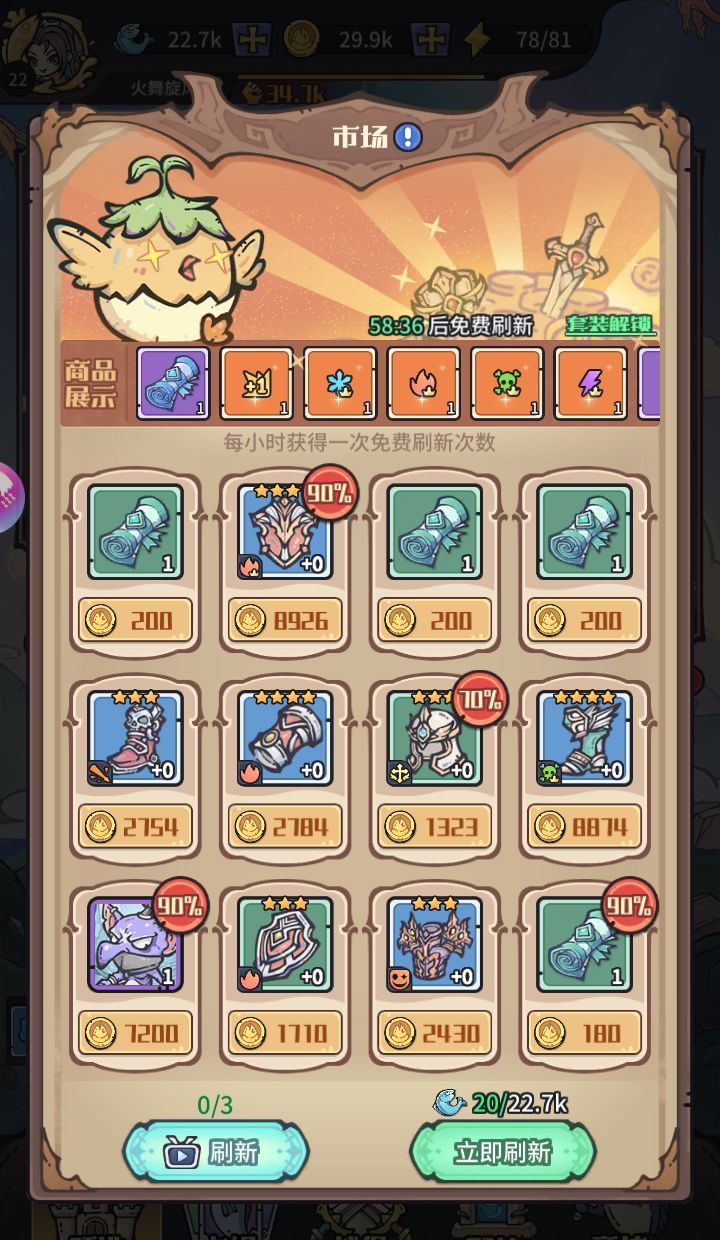Viewport: 720px width, 1240px height.
Task: Add more fish currency with plus
Action: [249, 40]
